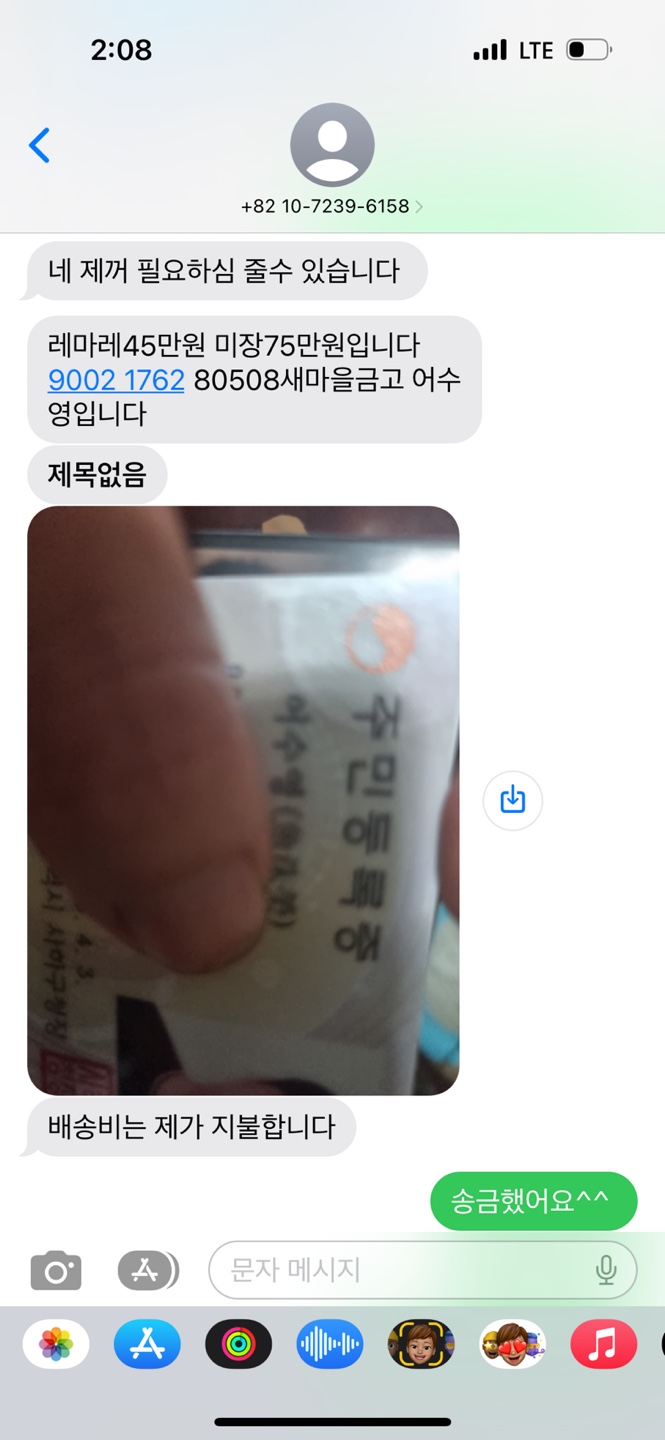
Task: Open the Music app in drawer
Action: (603, 1345)
